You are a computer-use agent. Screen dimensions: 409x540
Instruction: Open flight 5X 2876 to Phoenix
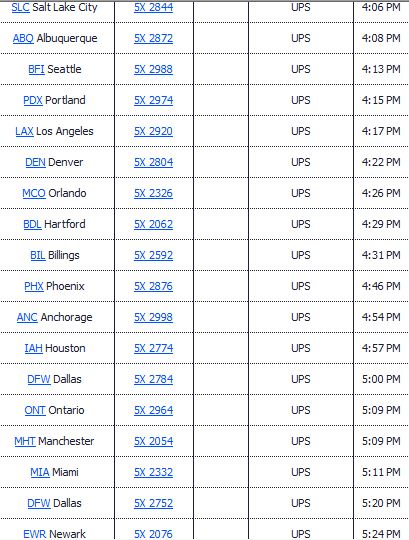click(154, 286)
